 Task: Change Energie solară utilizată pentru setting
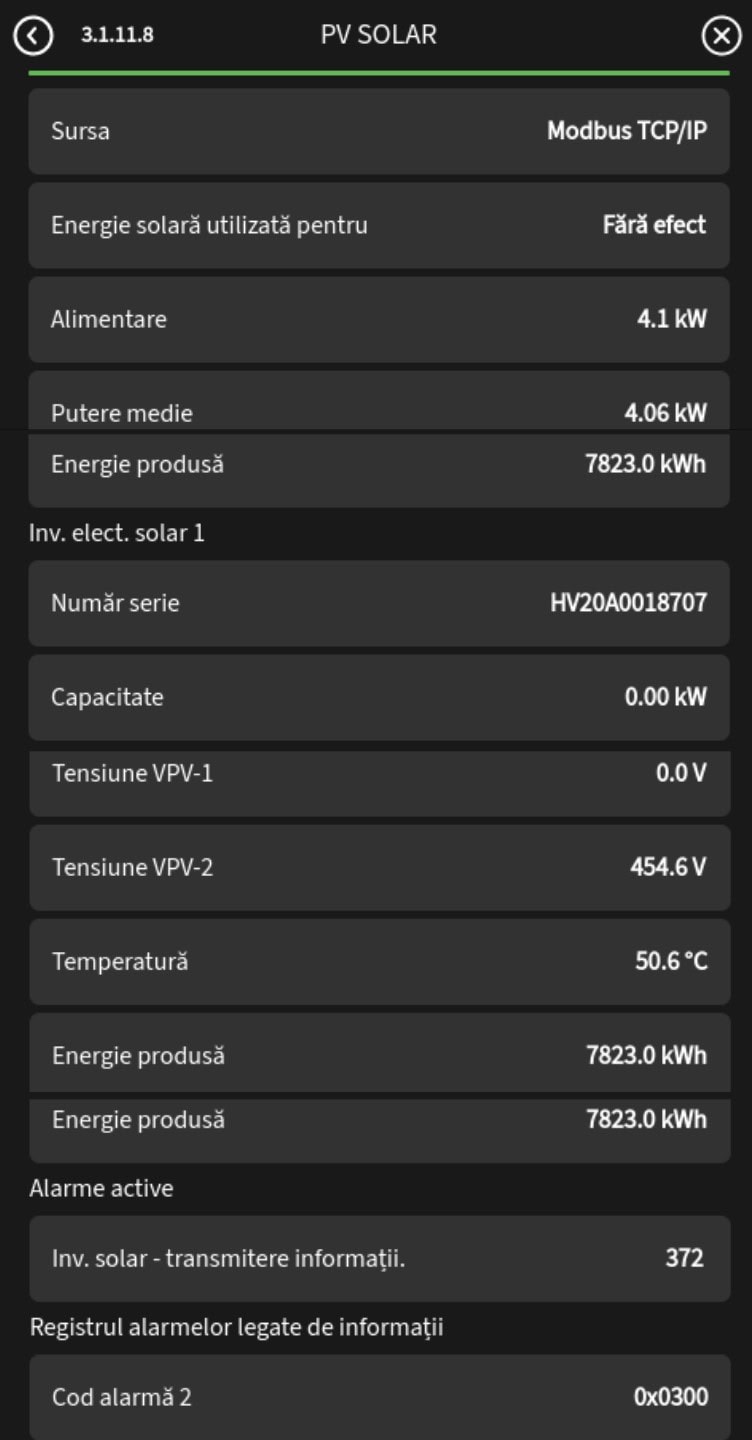378,225
